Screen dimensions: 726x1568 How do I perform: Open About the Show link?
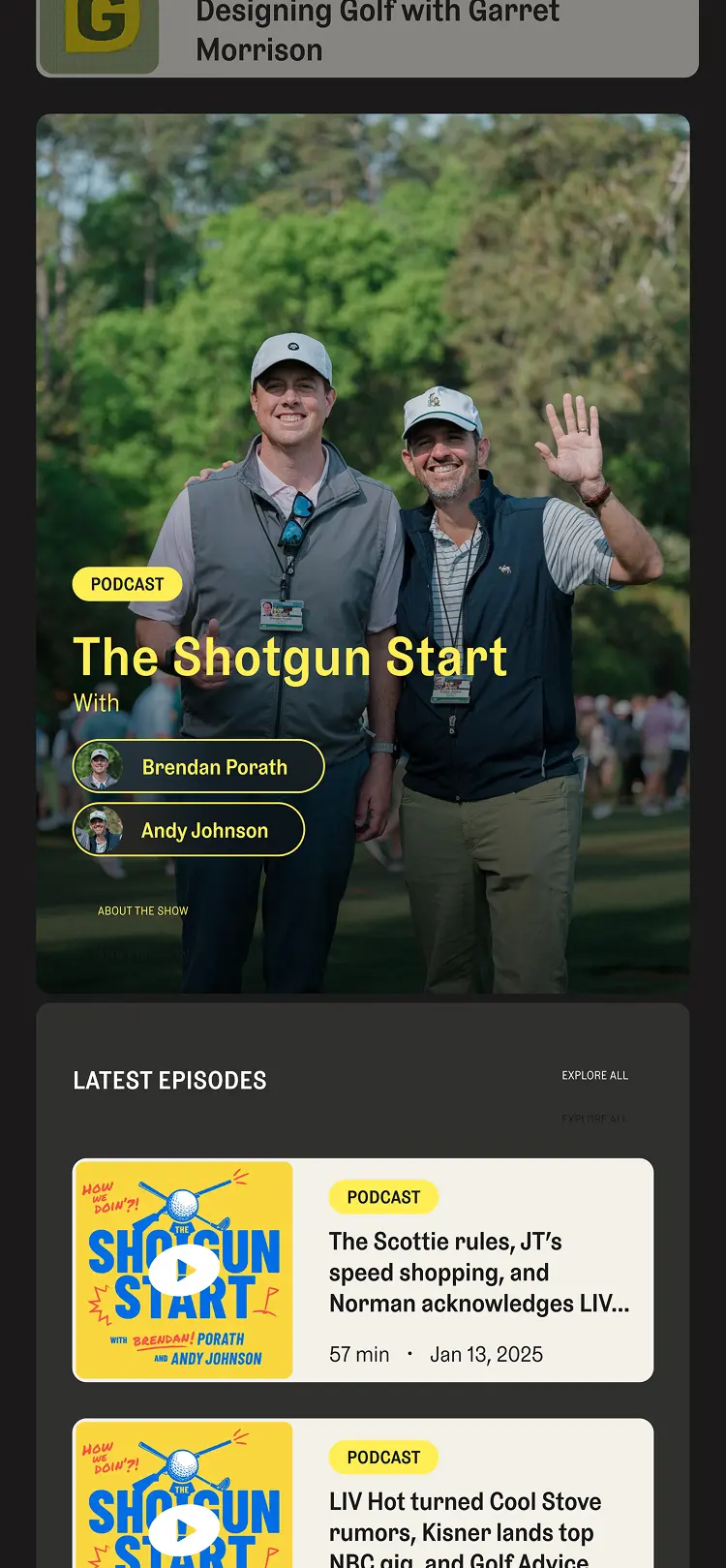[143, 910]
